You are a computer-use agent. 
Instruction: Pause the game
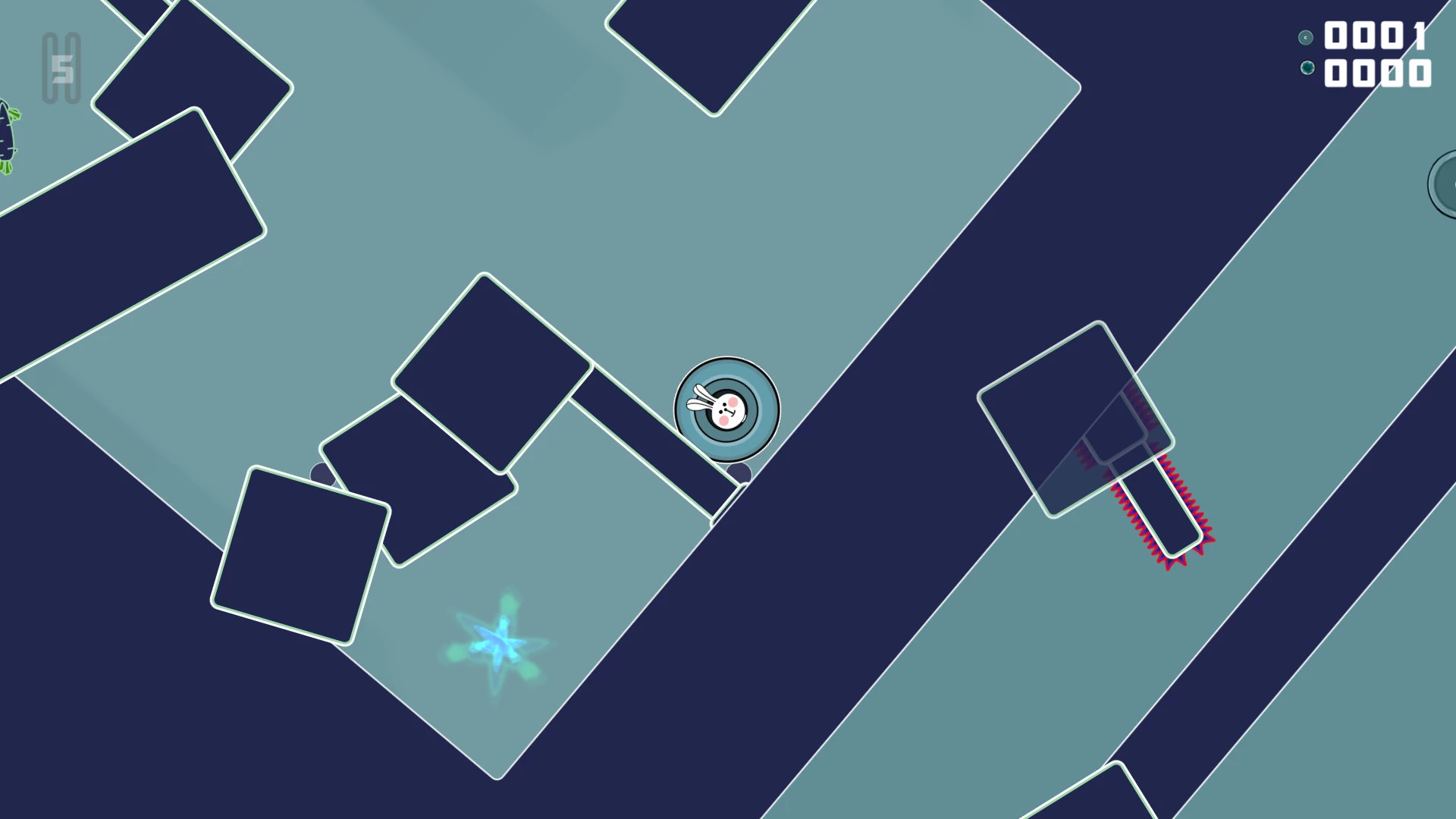click(61, 68)
